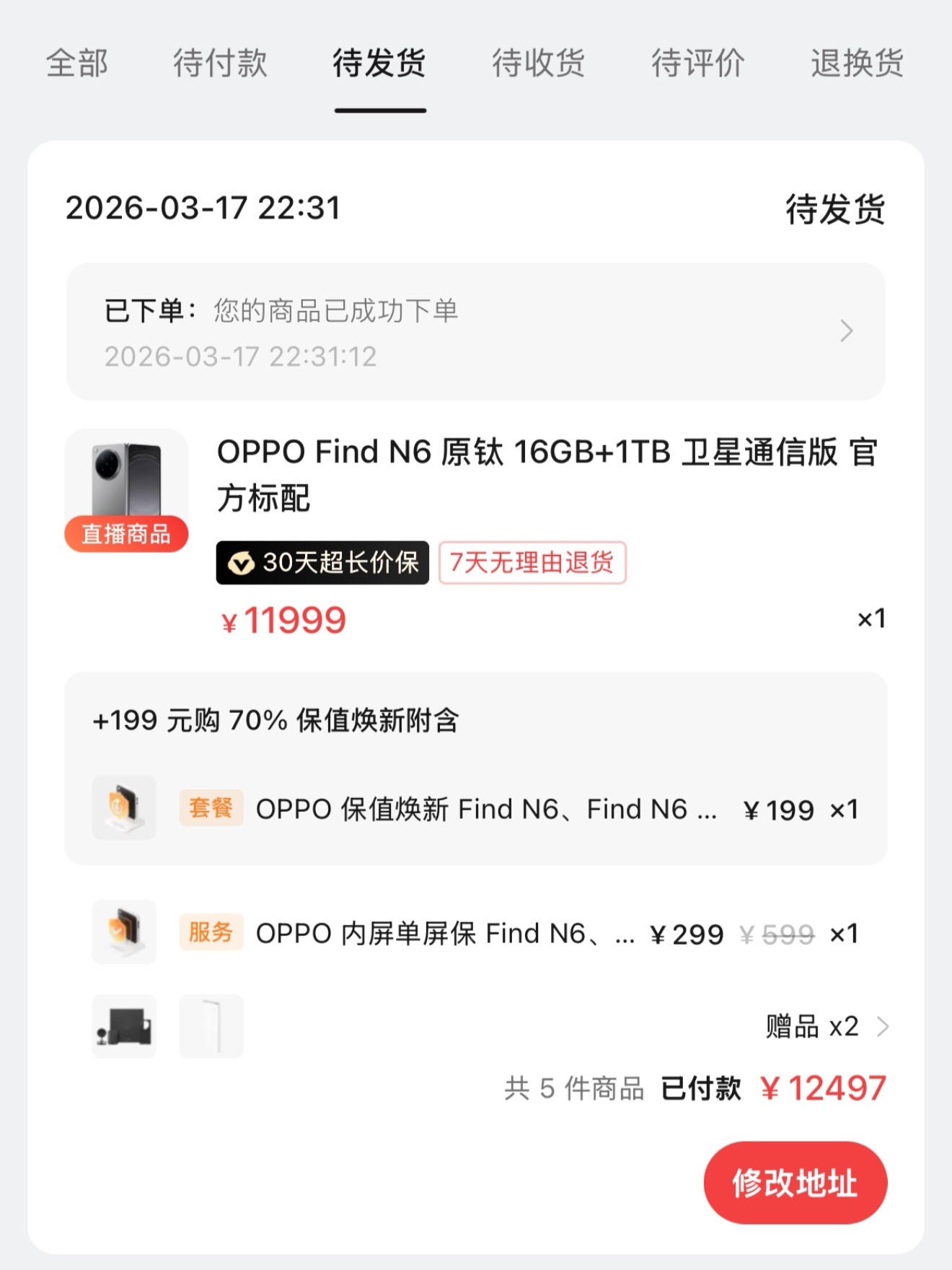The image size is (952, 1270).
Task: Select the 待发货 tab
Action: [379, 63]
